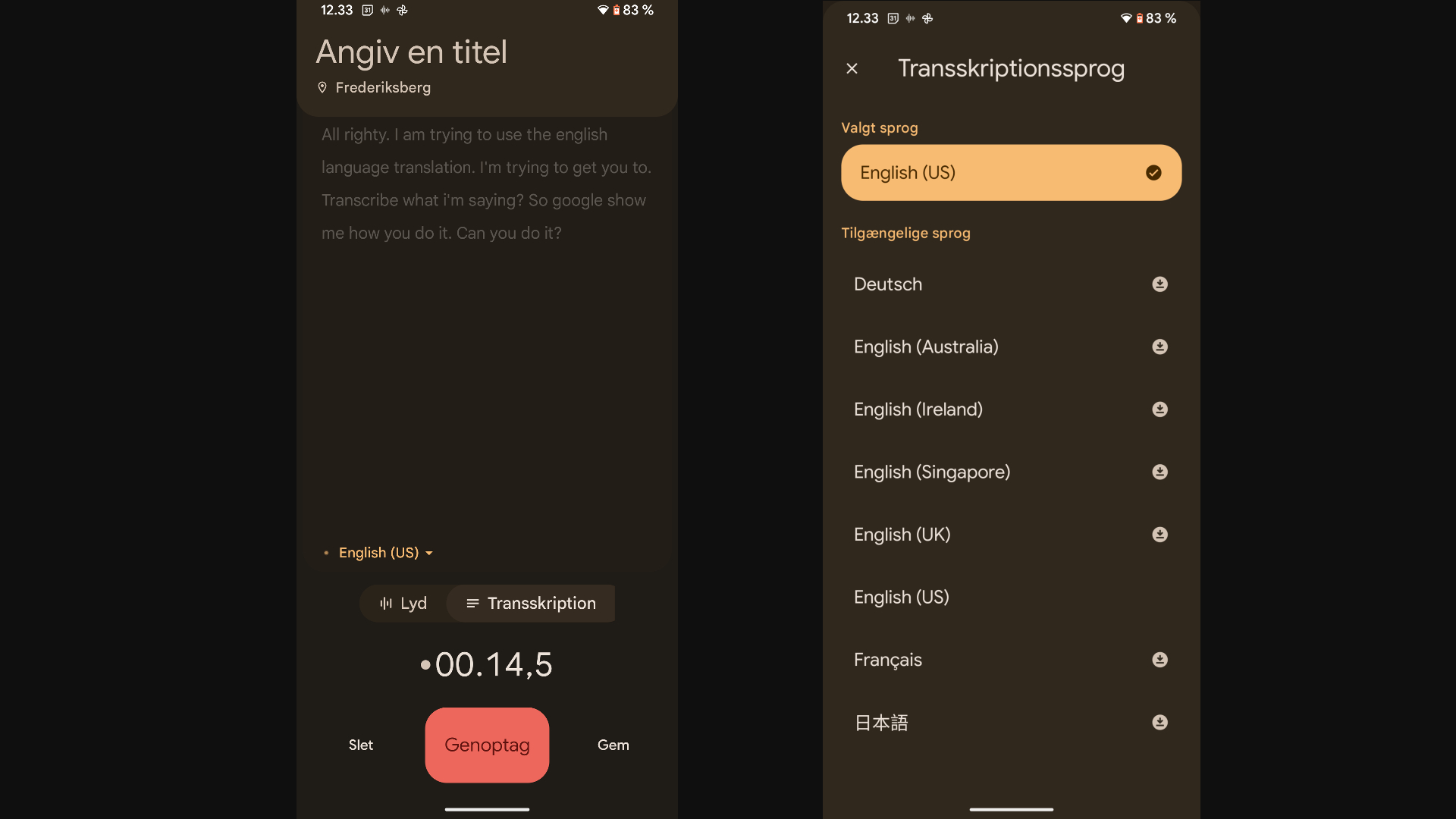Tap Genoptag to resume recording
This screenshot has width=1456, height=819.
487,745
